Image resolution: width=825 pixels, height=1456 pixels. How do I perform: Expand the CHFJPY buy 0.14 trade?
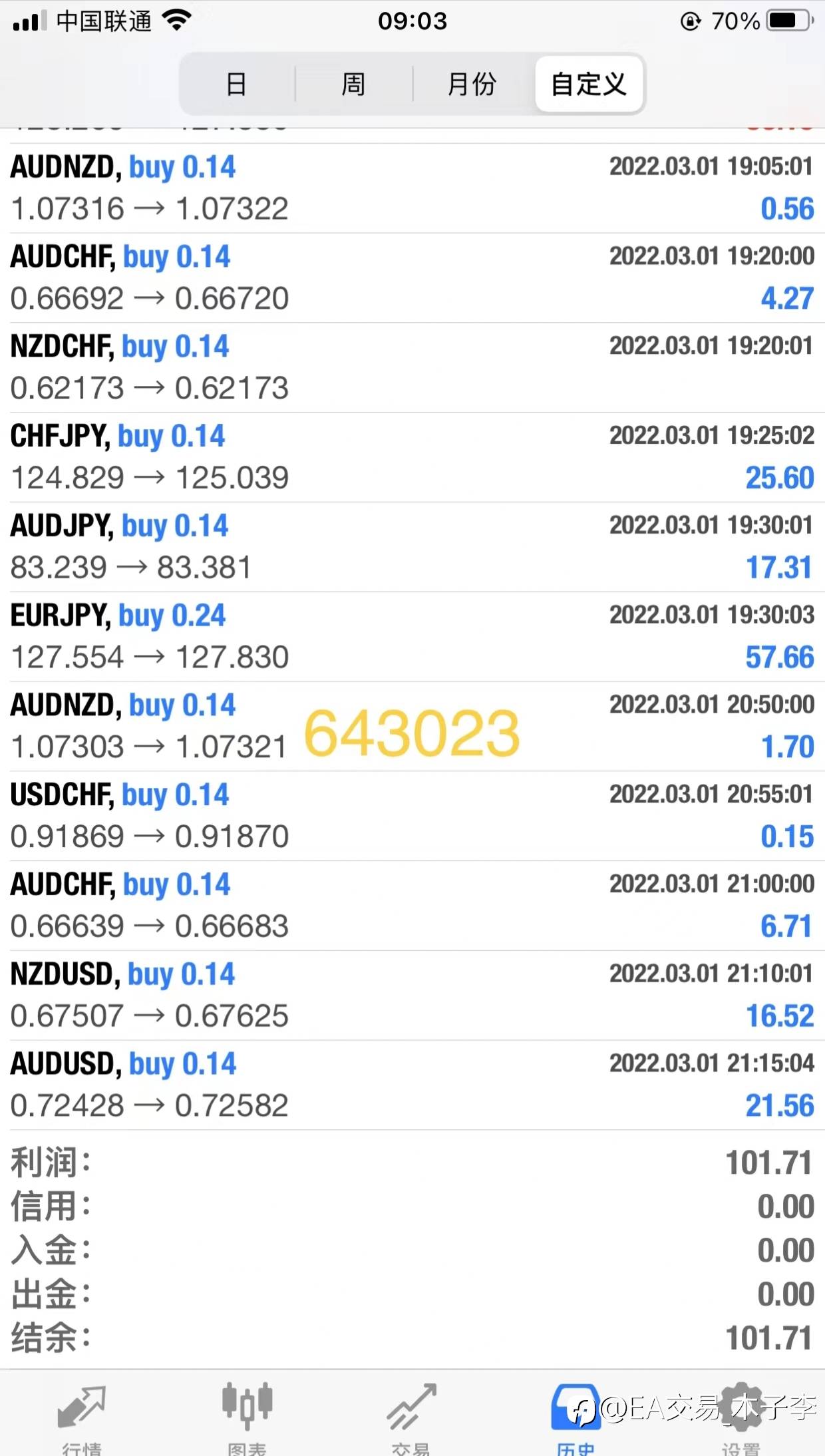[x=412, y=457]
